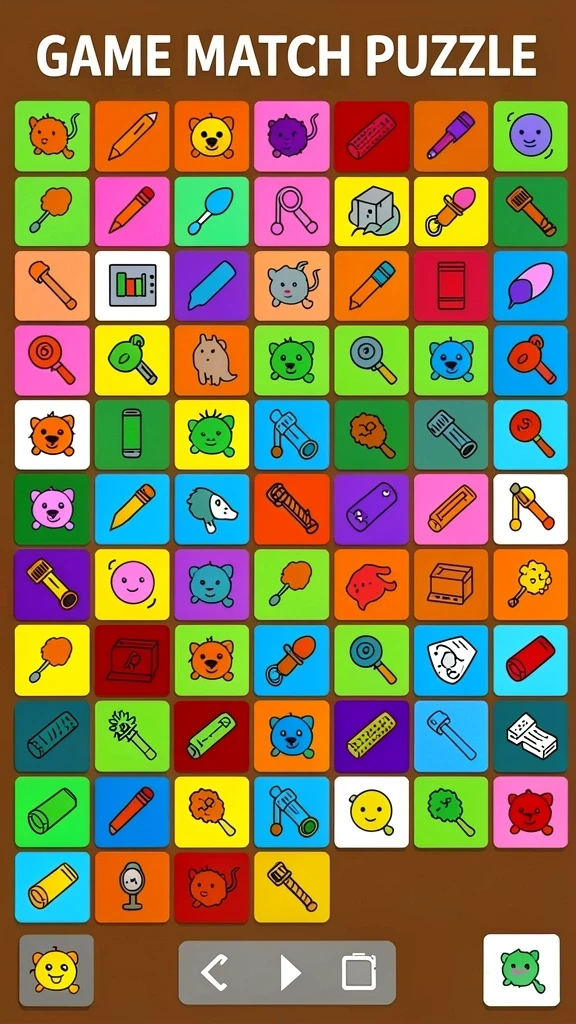Select the red phone tile on crimson background
The image size is (576, 1024).
click(451, 285)
